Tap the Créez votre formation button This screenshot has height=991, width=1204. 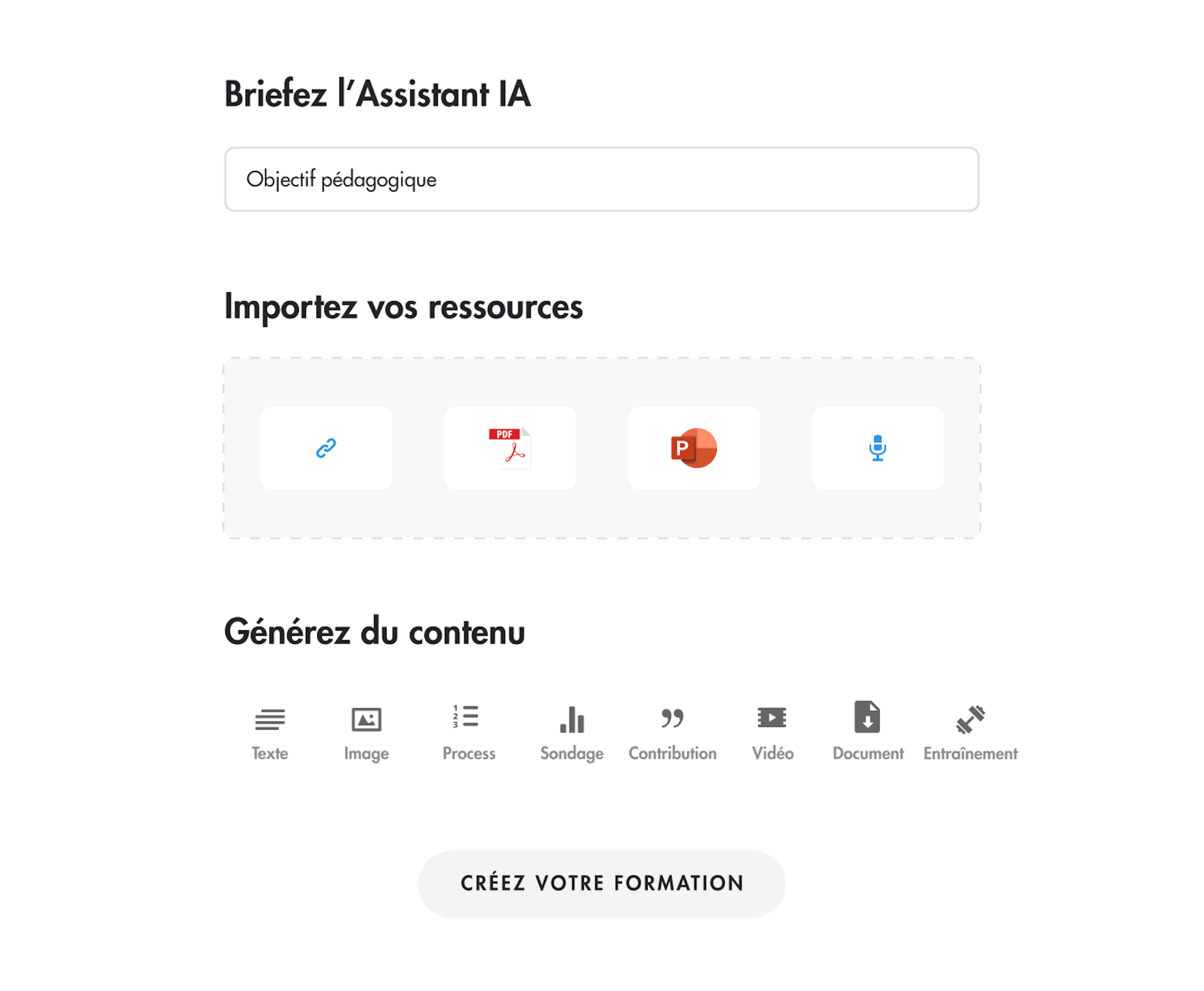coord(601,883)
